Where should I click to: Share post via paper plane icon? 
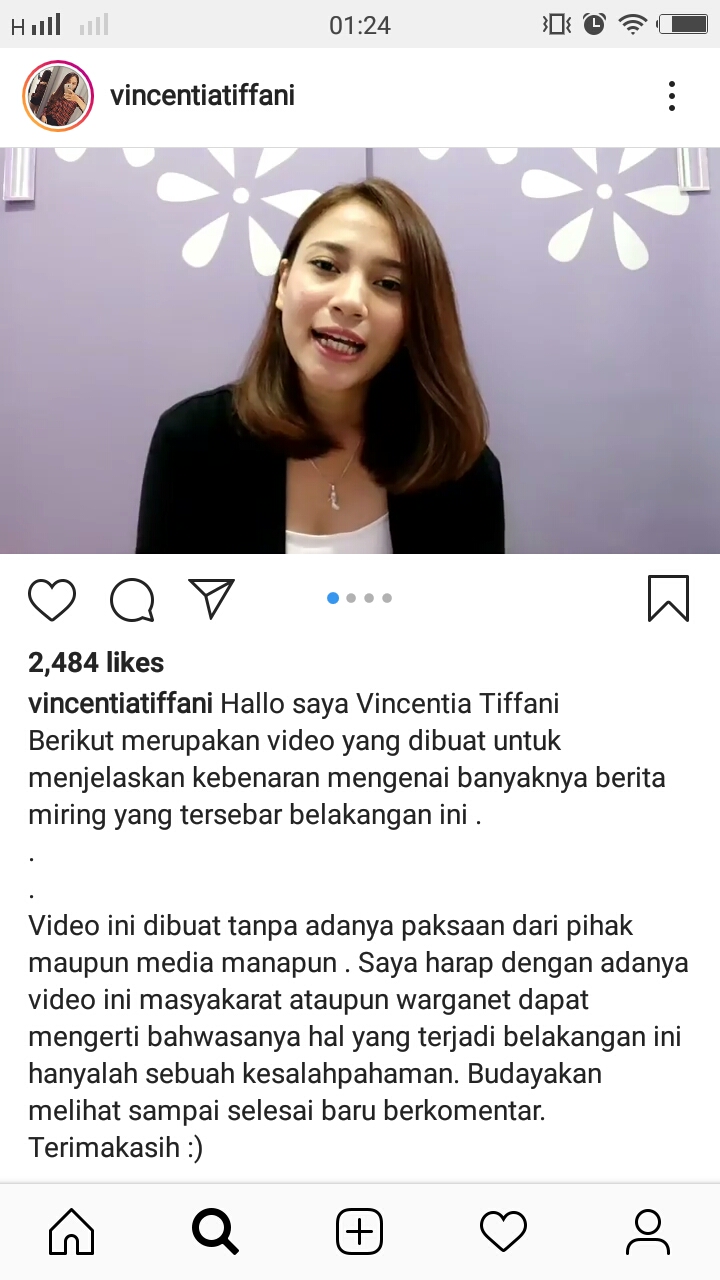pos(211,599)
